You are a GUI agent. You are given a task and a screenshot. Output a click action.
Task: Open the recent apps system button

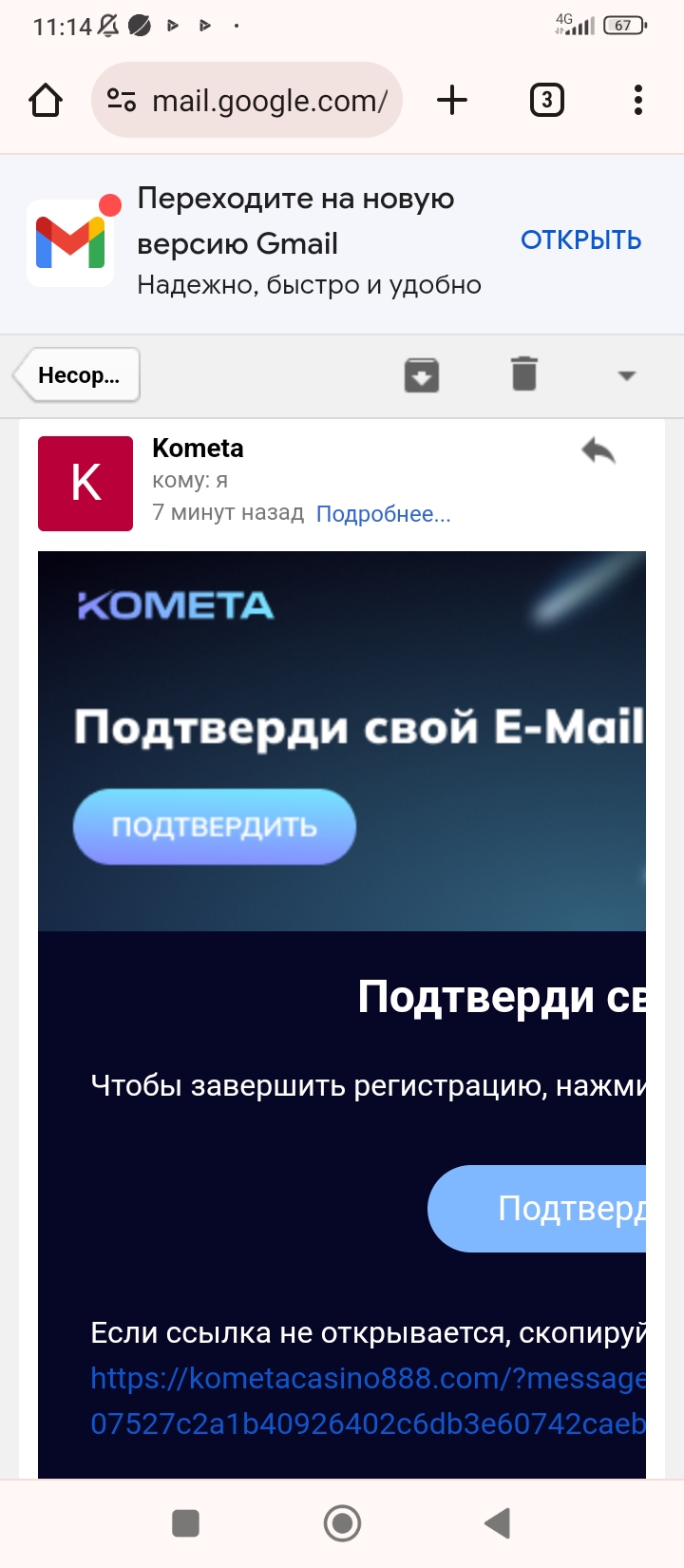pos(185,1523)
